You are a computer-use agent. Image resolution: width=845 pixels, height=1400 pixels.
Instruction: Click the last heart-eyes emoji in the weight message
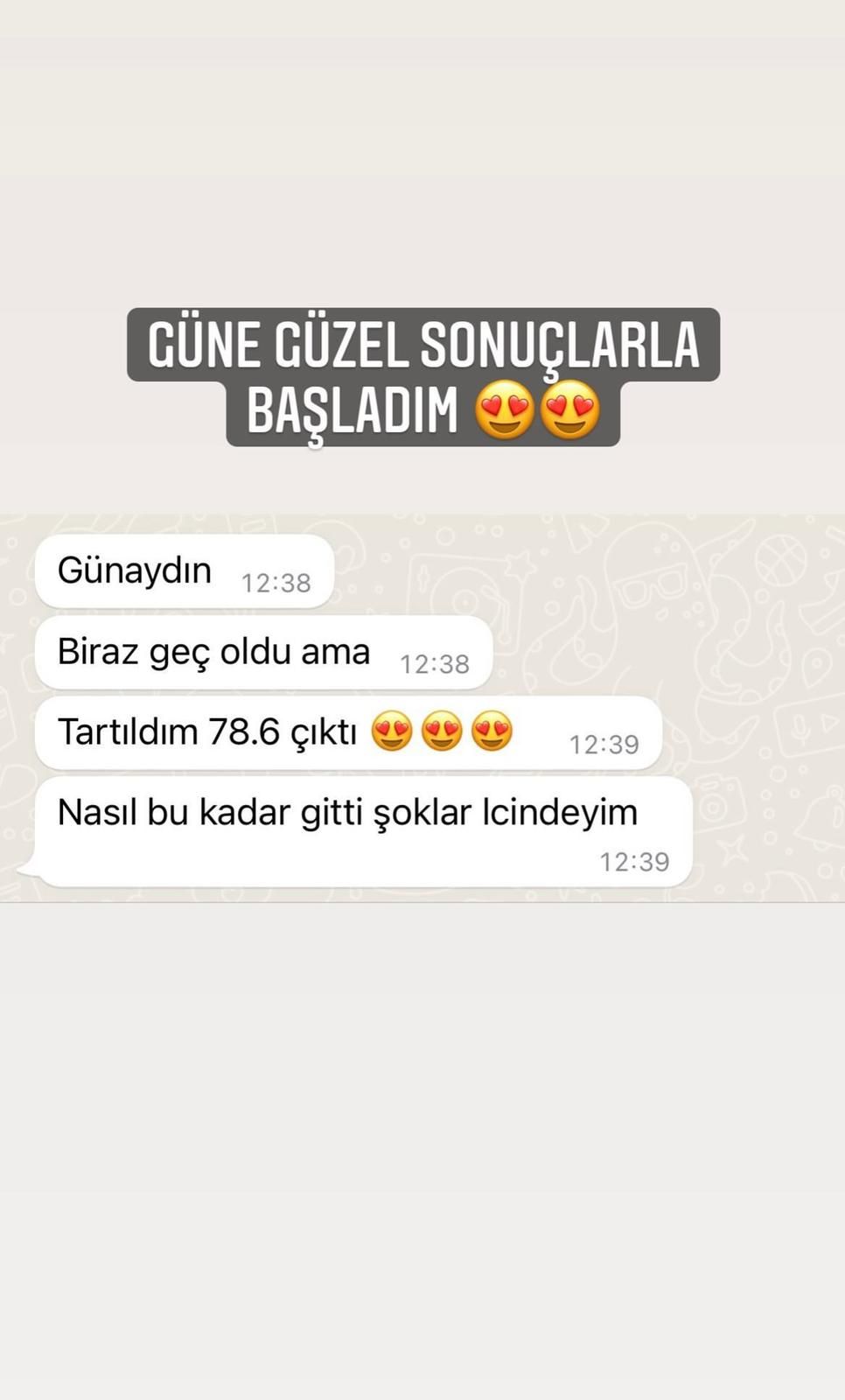(492, 731)
